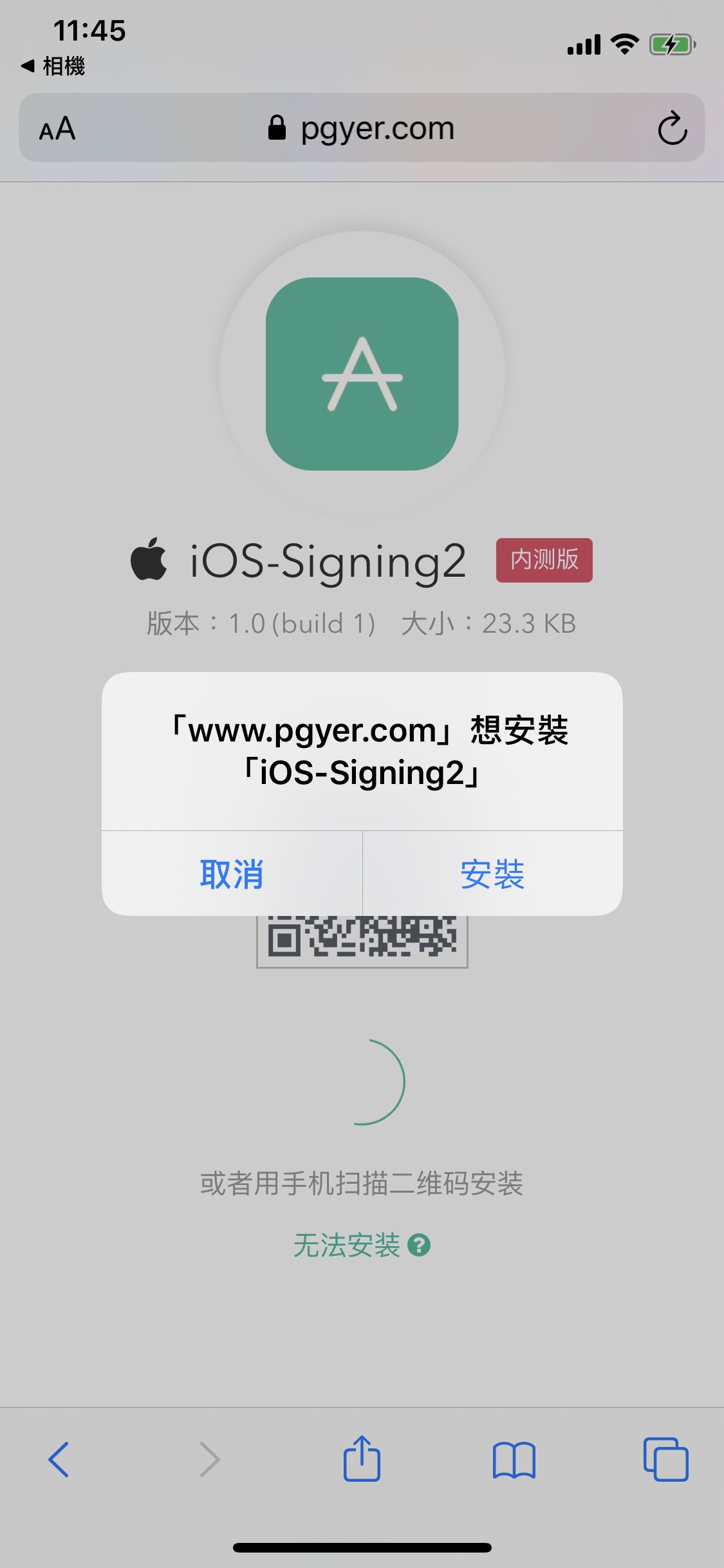The image size is (724, 1568).
Task: Cancel the install prompt with 取消
Action: click(x=232, y=873)
